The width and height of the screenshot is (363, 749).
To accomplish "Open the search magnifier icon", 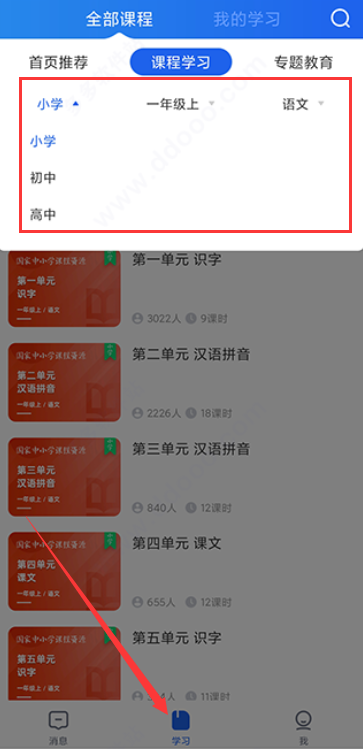I will (340, 19).
